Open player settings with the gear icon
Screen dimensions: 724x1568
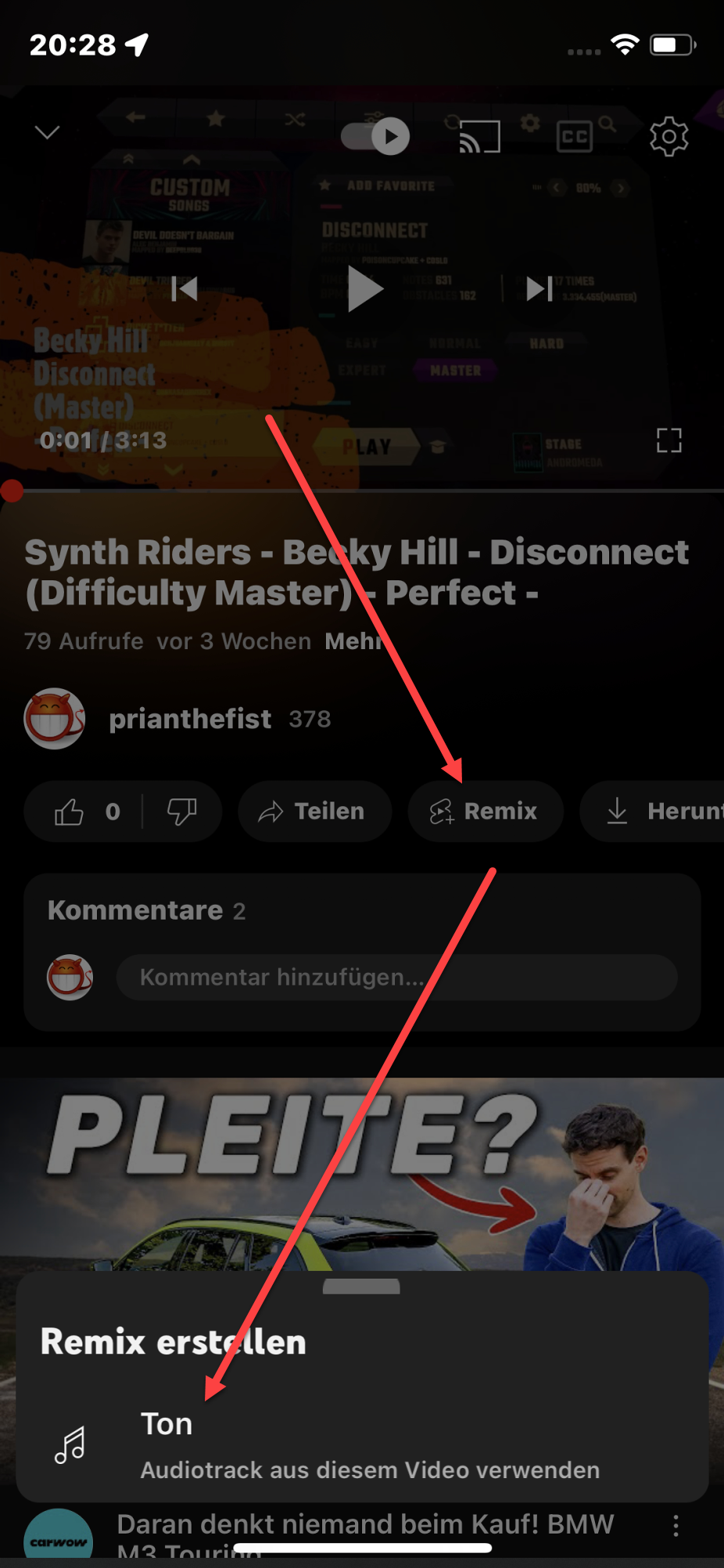668,136
